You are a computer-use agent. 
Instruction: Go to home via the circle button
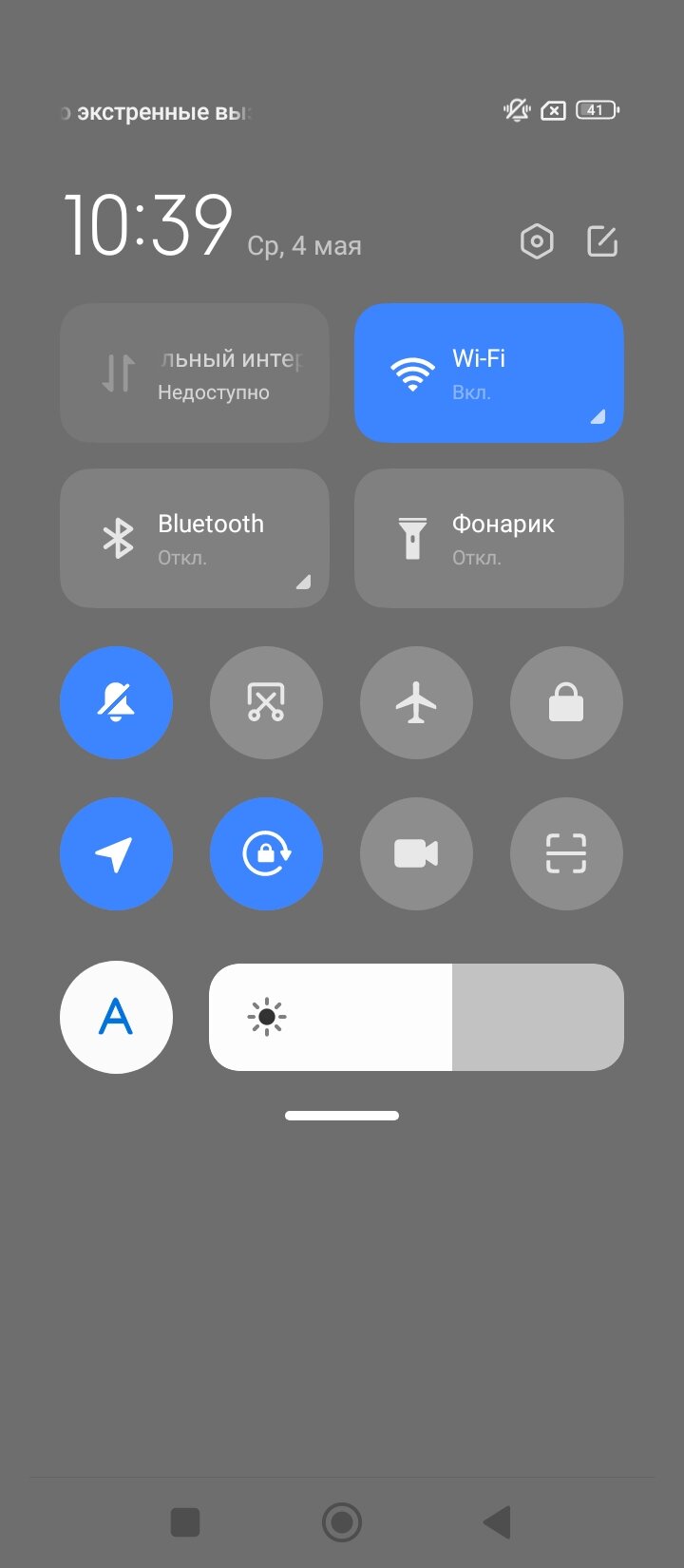pos(342,1522)
